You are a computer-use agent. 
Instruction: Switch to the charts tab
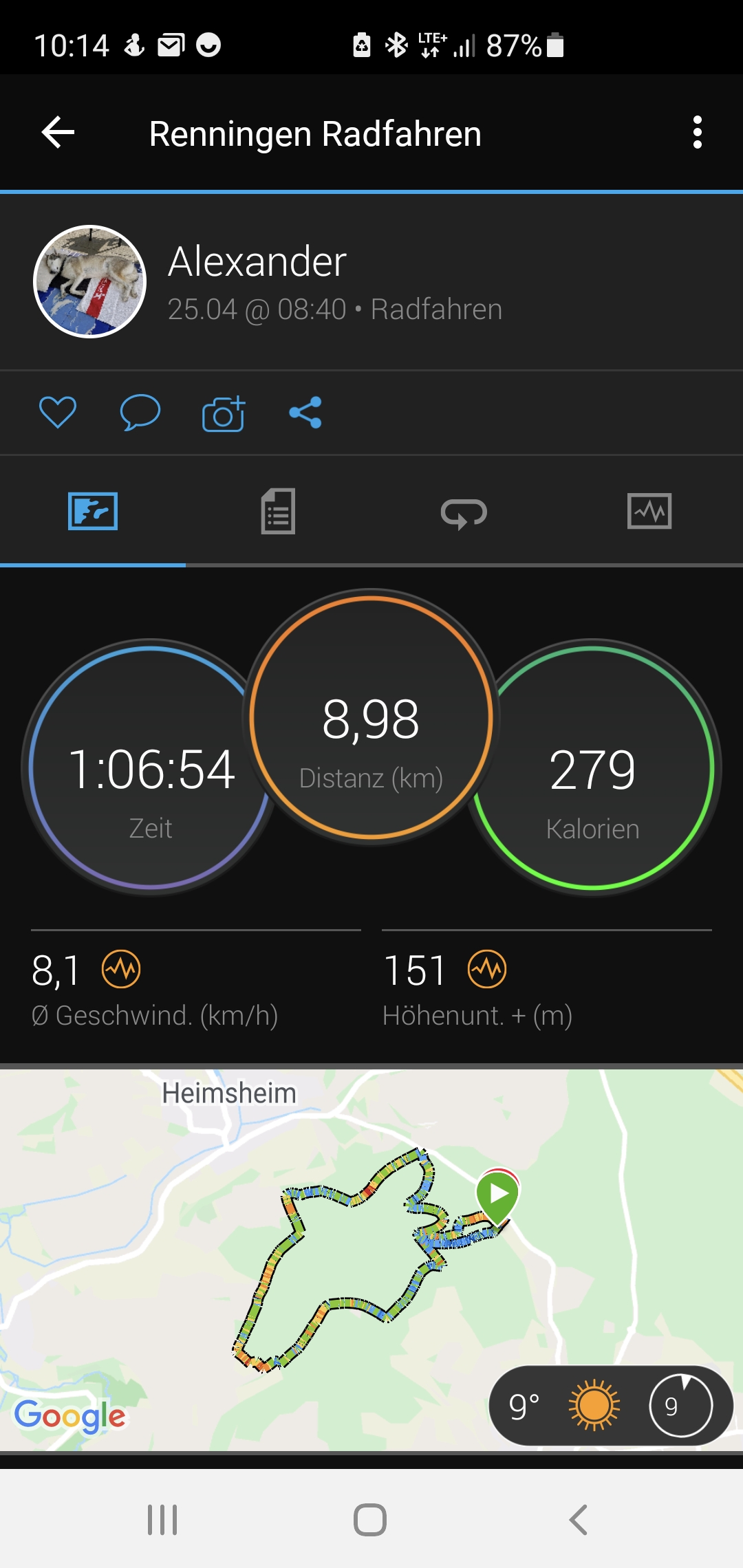tap(649, 512)
